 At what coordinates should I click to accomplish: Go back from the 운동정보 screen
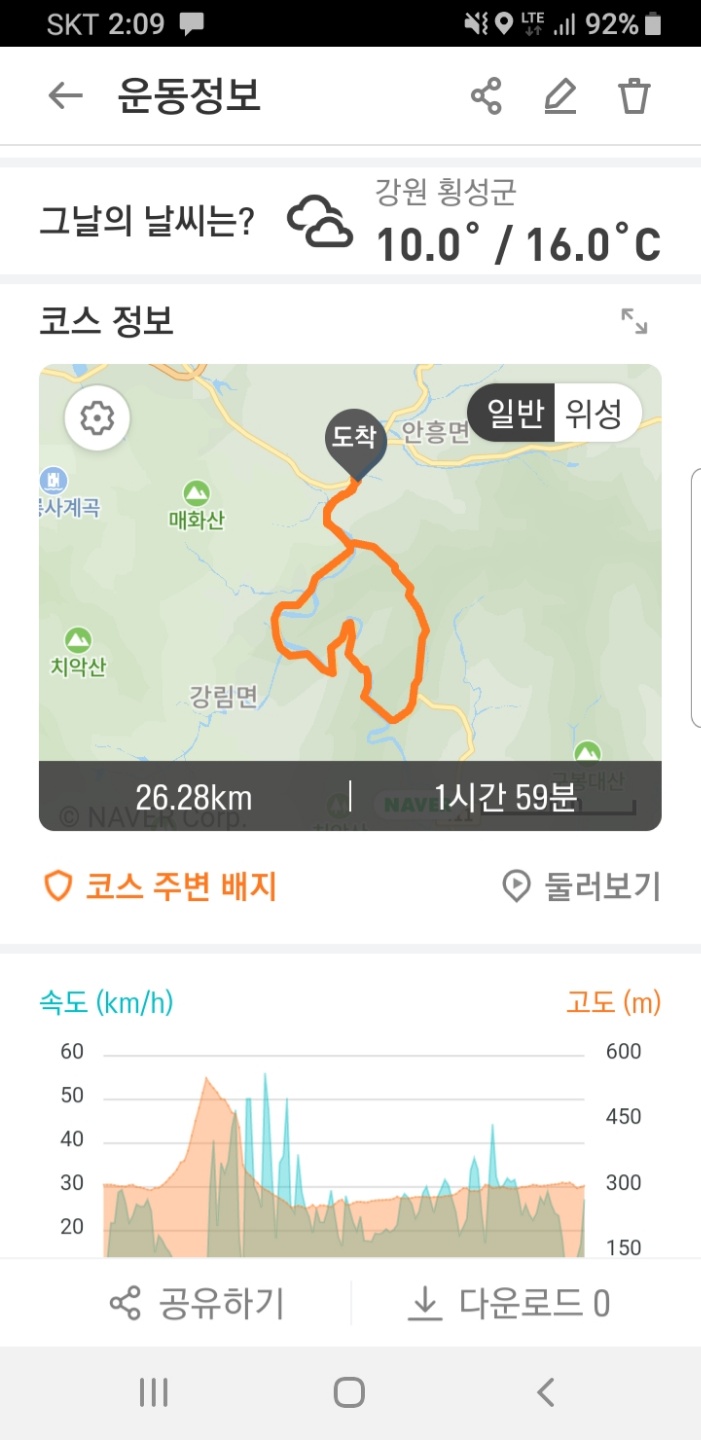click(65, 96)
